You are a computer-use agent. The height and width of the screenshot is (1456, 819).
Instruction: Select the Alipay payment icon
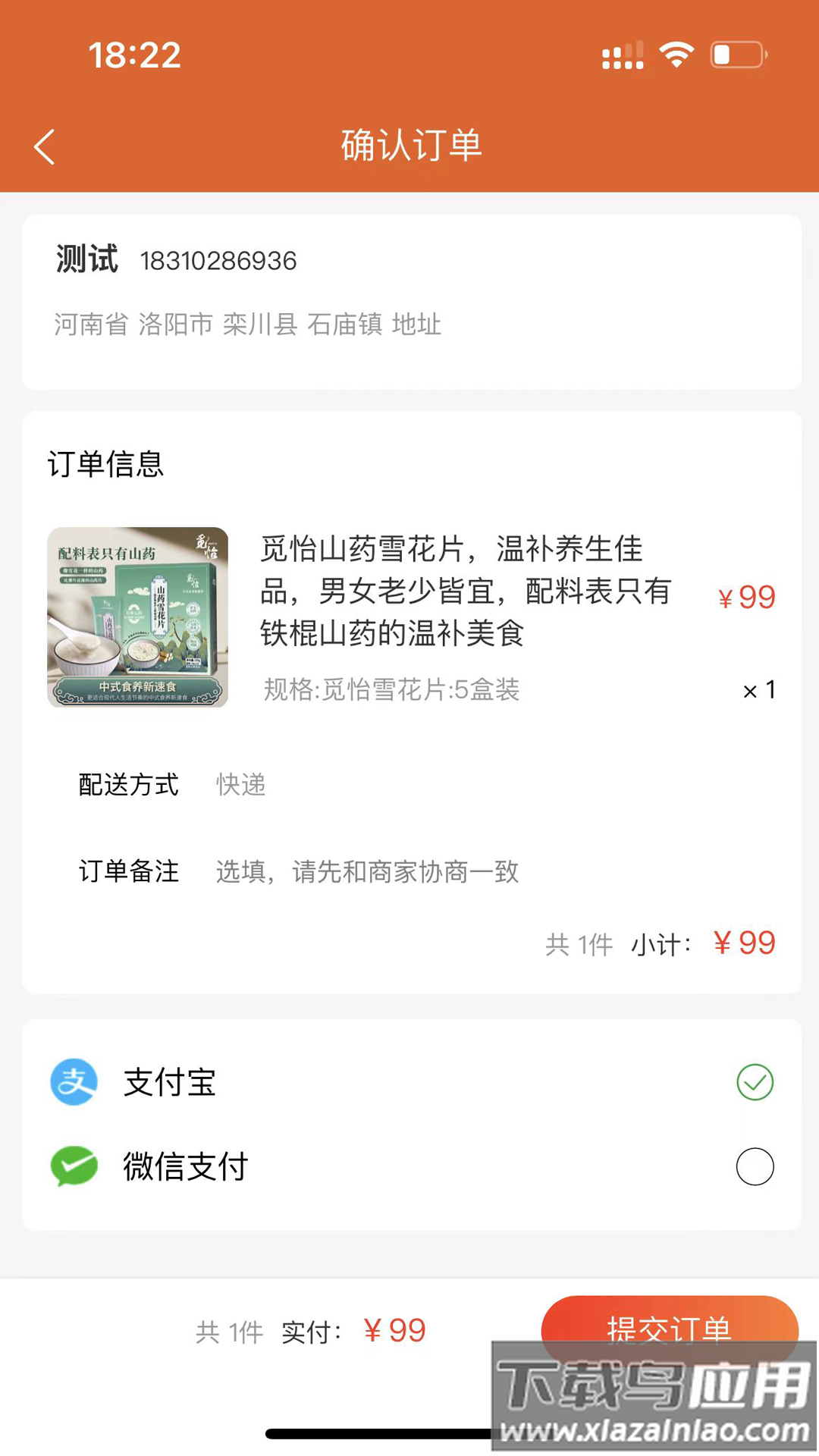click(x=74, y=1082)
